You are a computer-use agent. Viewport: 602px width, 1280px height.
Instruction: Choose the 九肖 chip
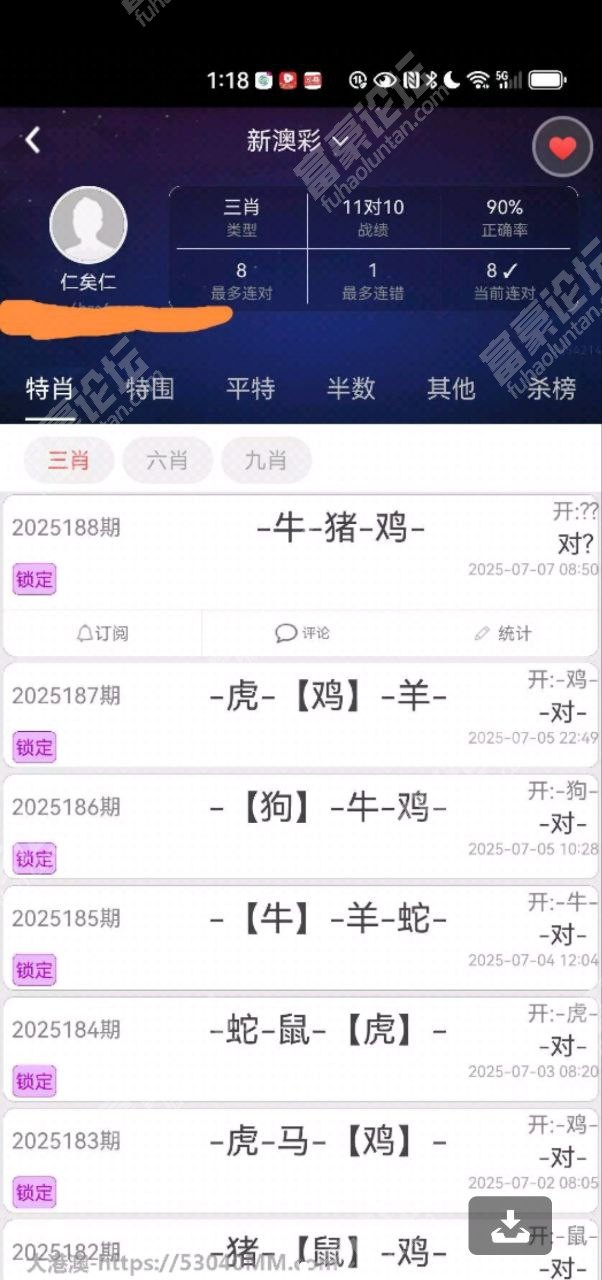click(x=265, y=461)
